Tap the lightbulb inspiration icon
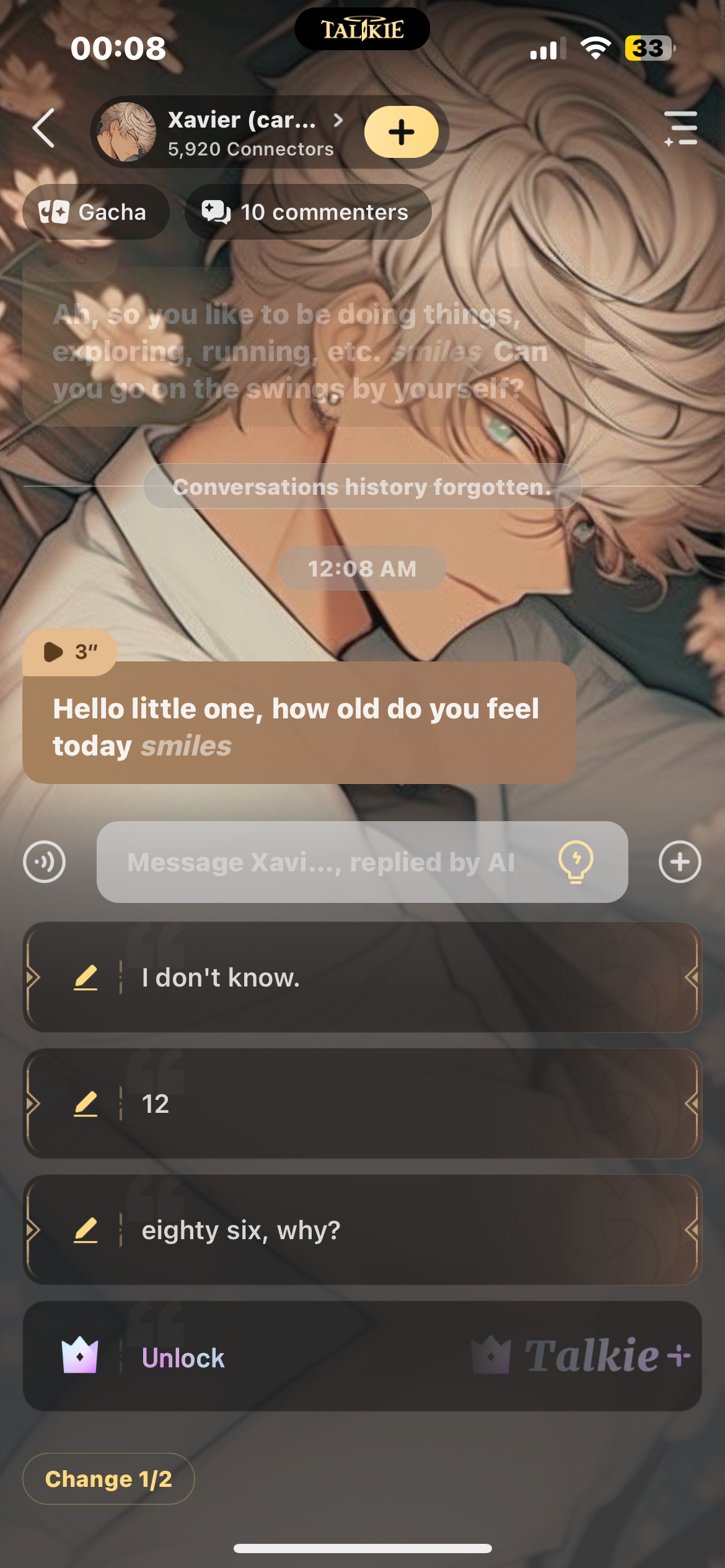This screenshot has height=1568, width=725. pyautogui.click(x=576, y=861)
